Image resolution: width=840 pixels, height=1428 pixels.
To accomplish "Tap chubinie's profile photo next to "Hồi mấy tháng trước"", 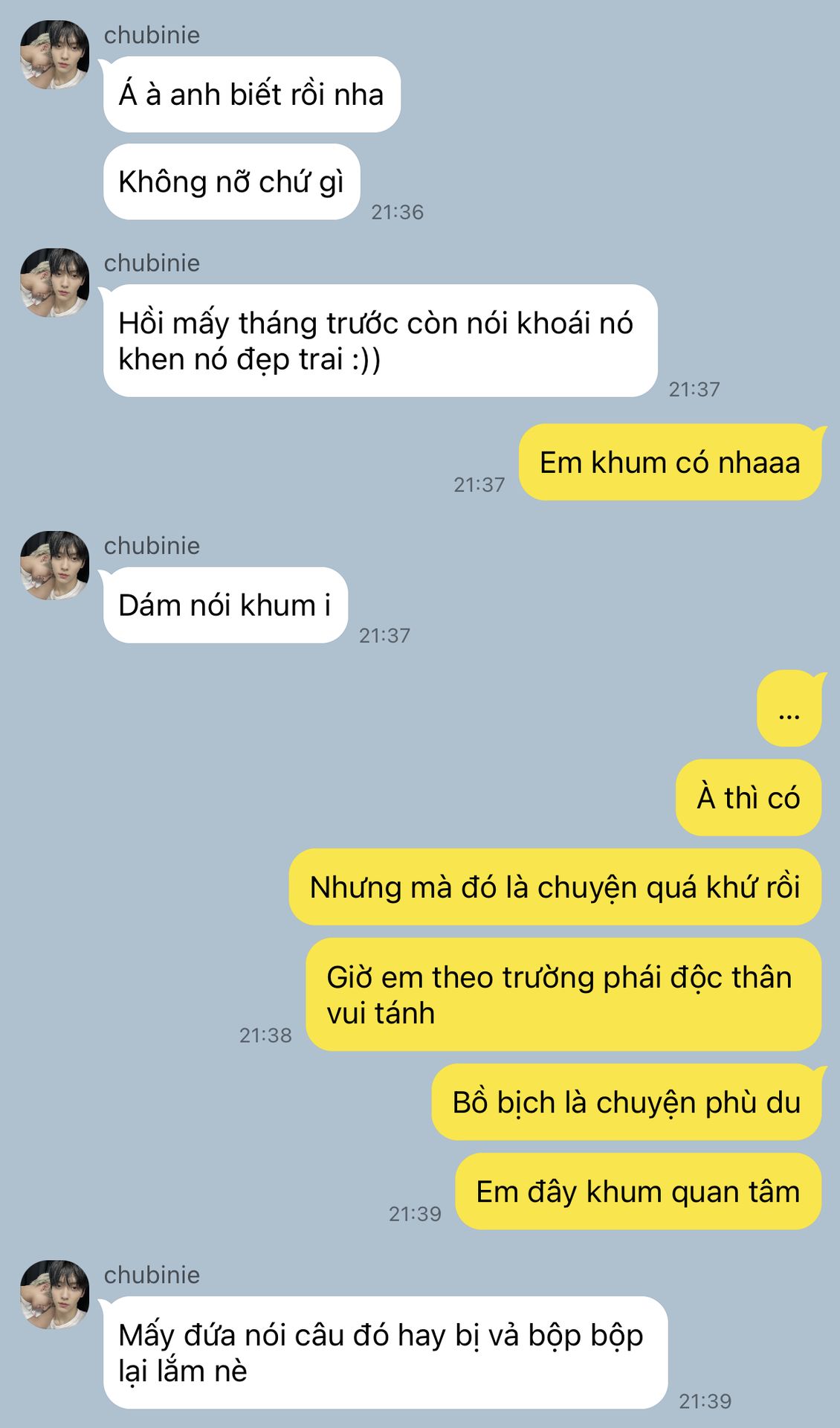I will point(54,283).
